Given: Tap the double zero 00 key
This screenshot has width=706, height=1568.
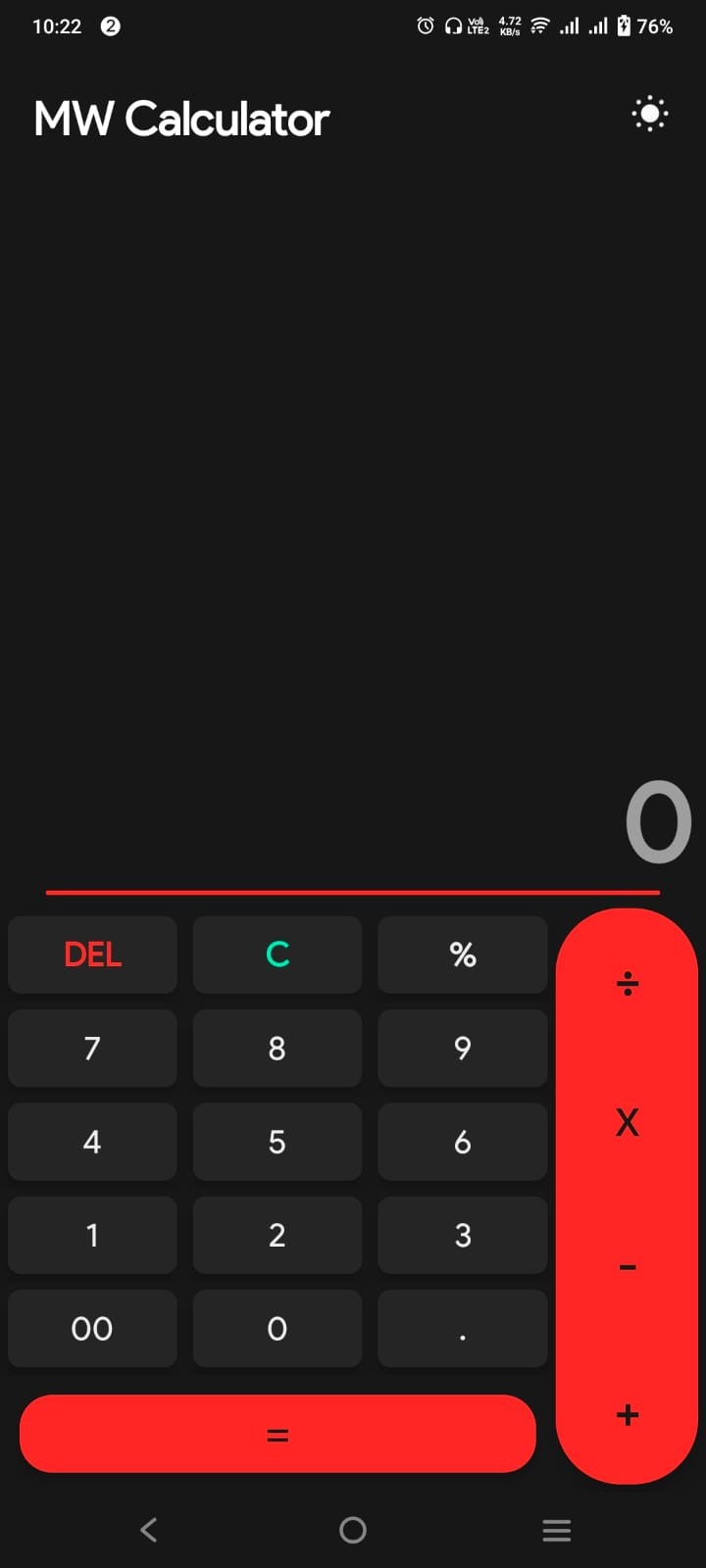Looking at the screenshot, I should click(x=92, y=1328).
